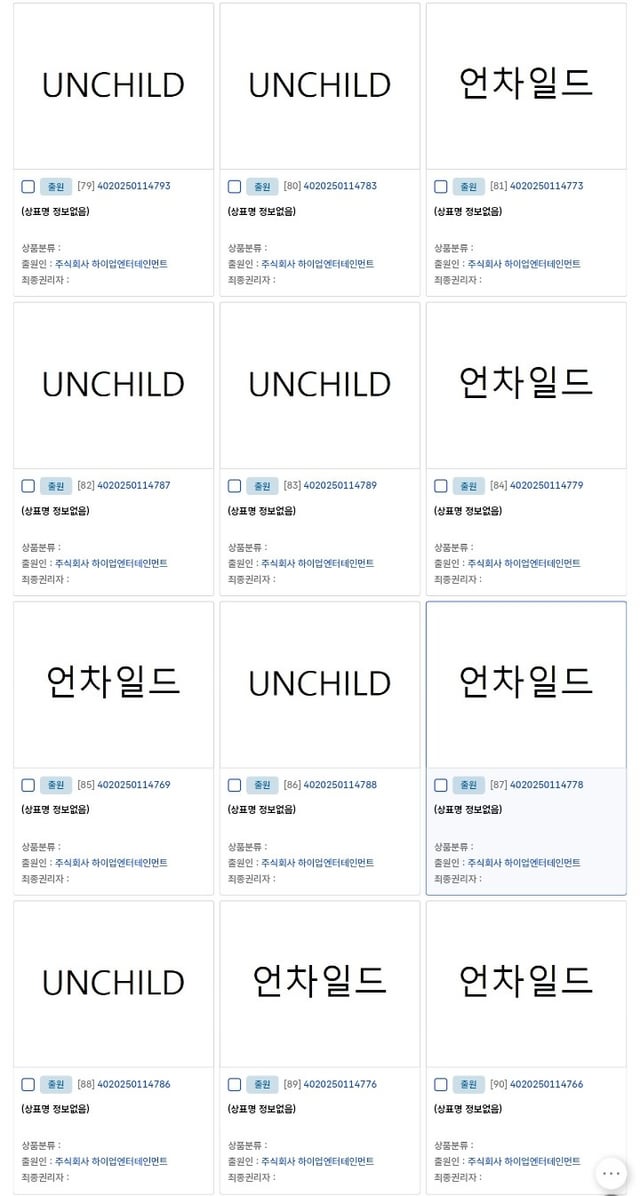Open the three-dots floating menu button
Image resolution: width=640 pixels, height=1196 pixels.
(612, 1173)
